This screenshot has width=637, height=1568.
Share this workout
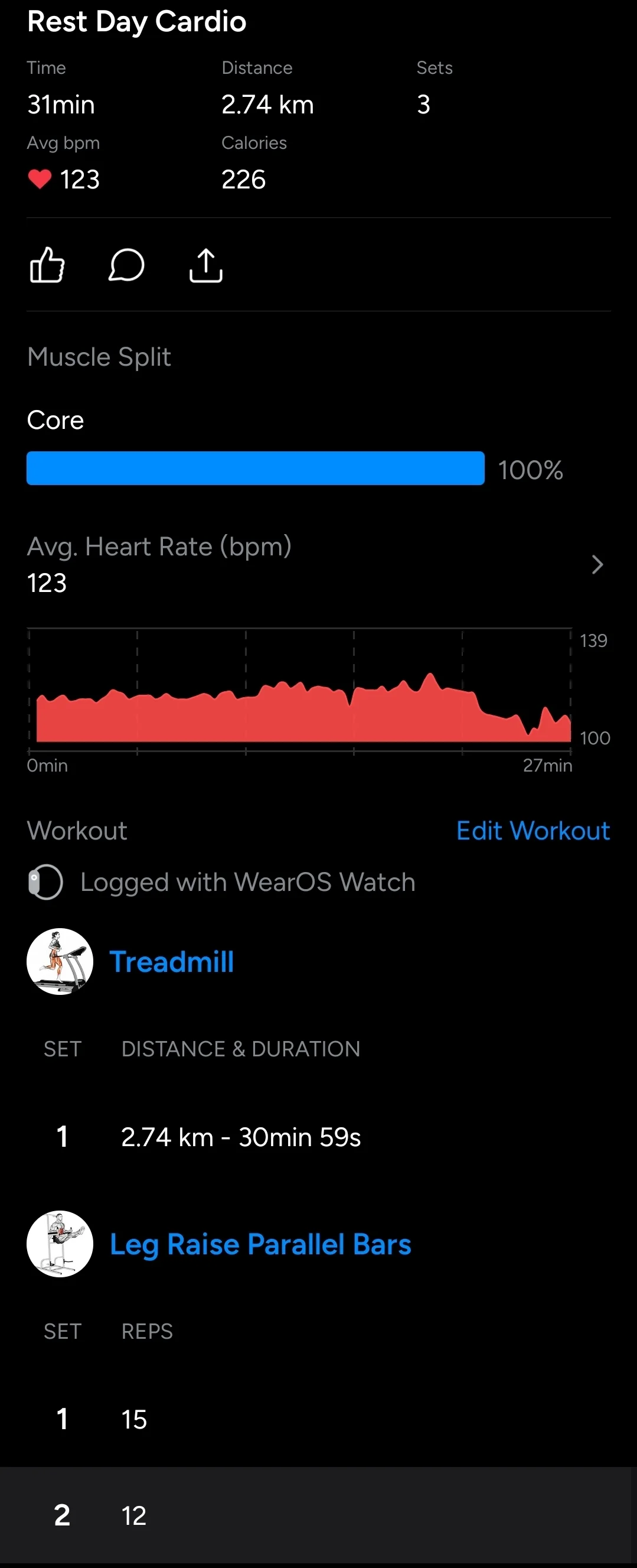[x=205, y=265]
